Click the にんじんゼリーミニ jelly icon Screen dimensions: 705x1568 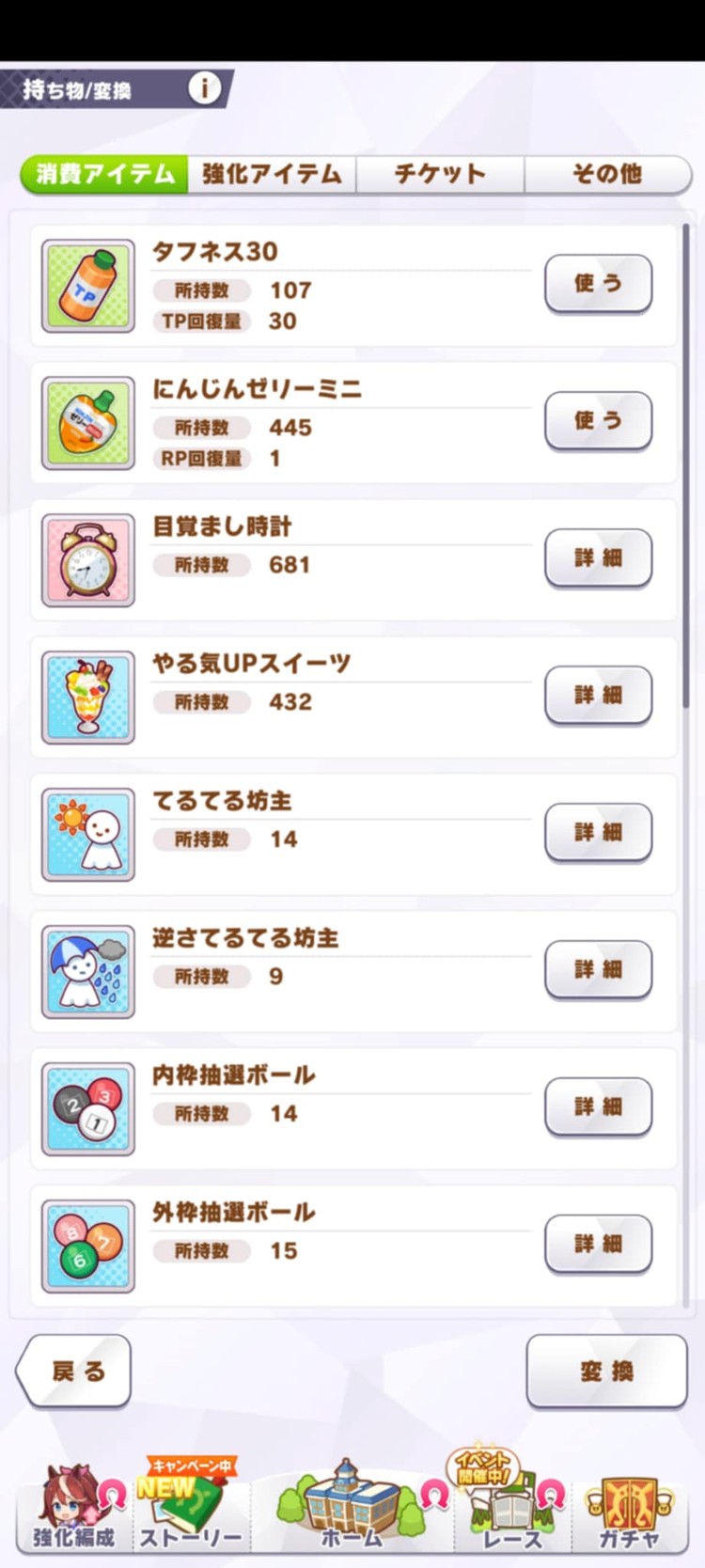tap(87, 422)
